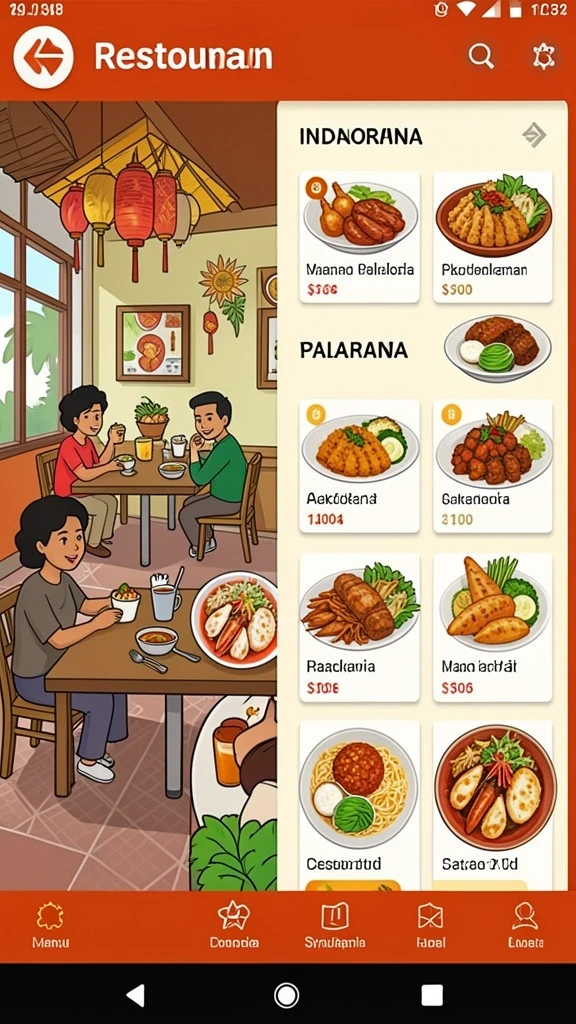The width and height of the screenshot is (576, 1024).
Task: Switch to the star-icon tab in bottom navigation
Action: [234, 925]
